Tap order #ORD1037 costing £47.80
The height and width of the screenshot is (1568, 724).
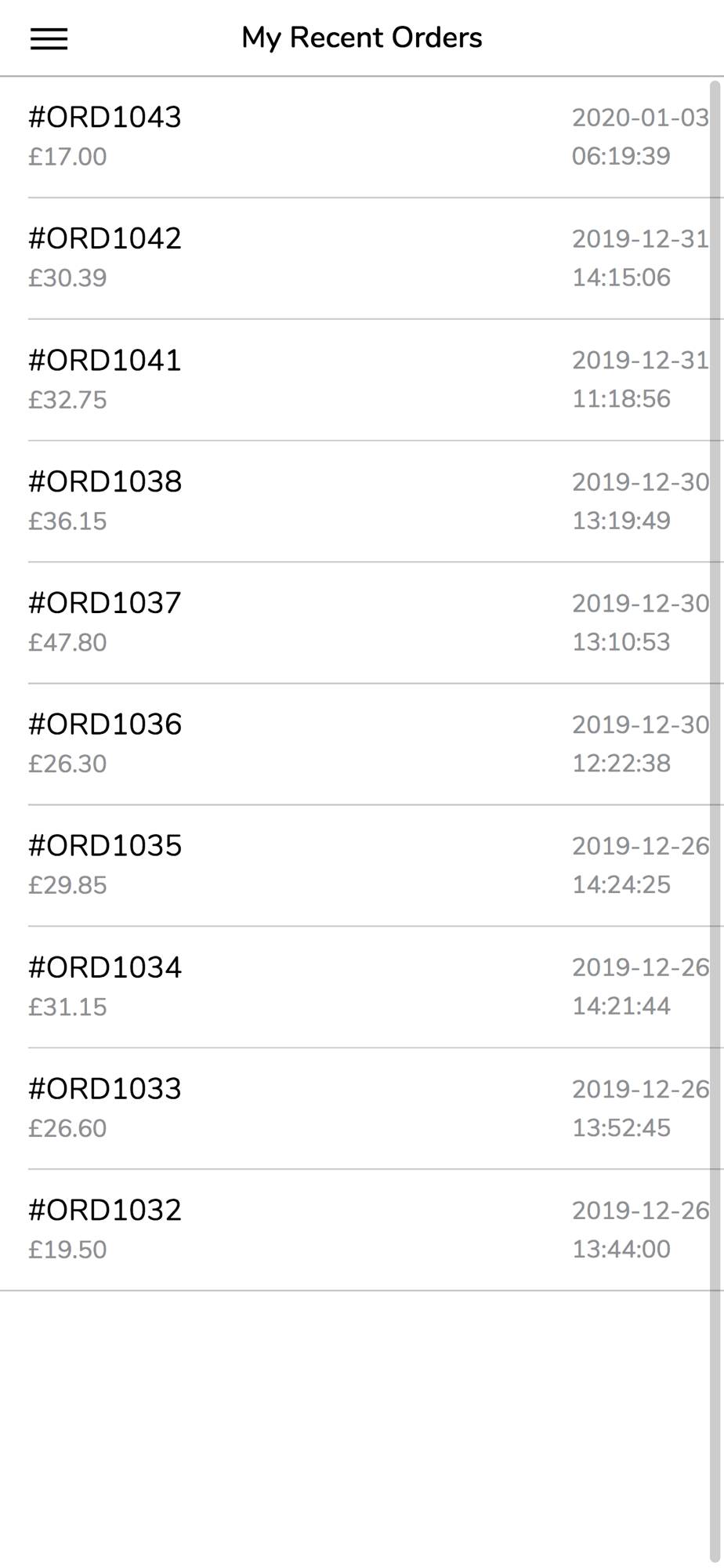(x=362, y=623)
